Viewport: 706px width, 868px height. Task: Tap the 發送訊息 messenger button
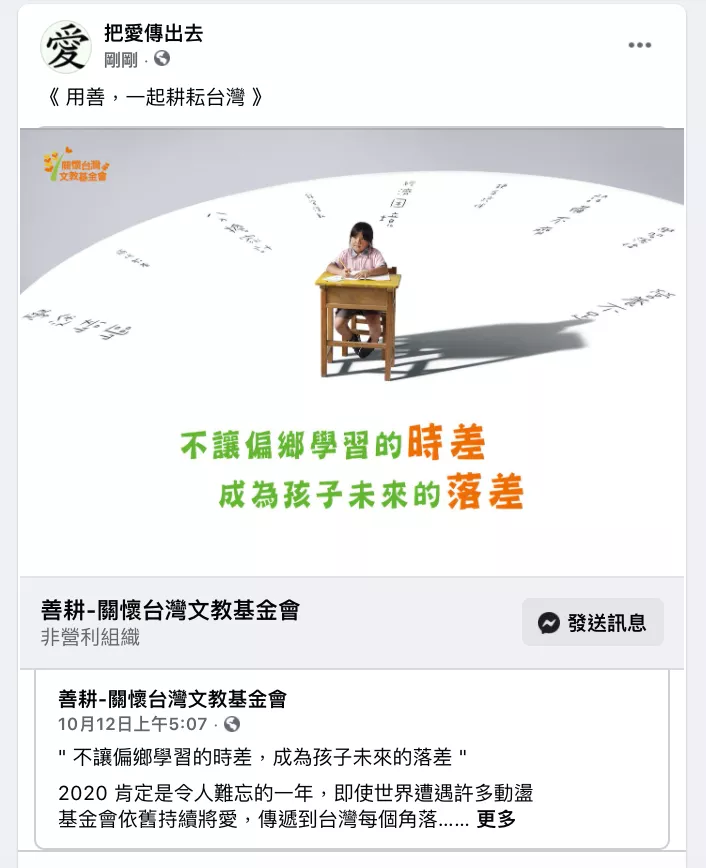tap(593, 623)
